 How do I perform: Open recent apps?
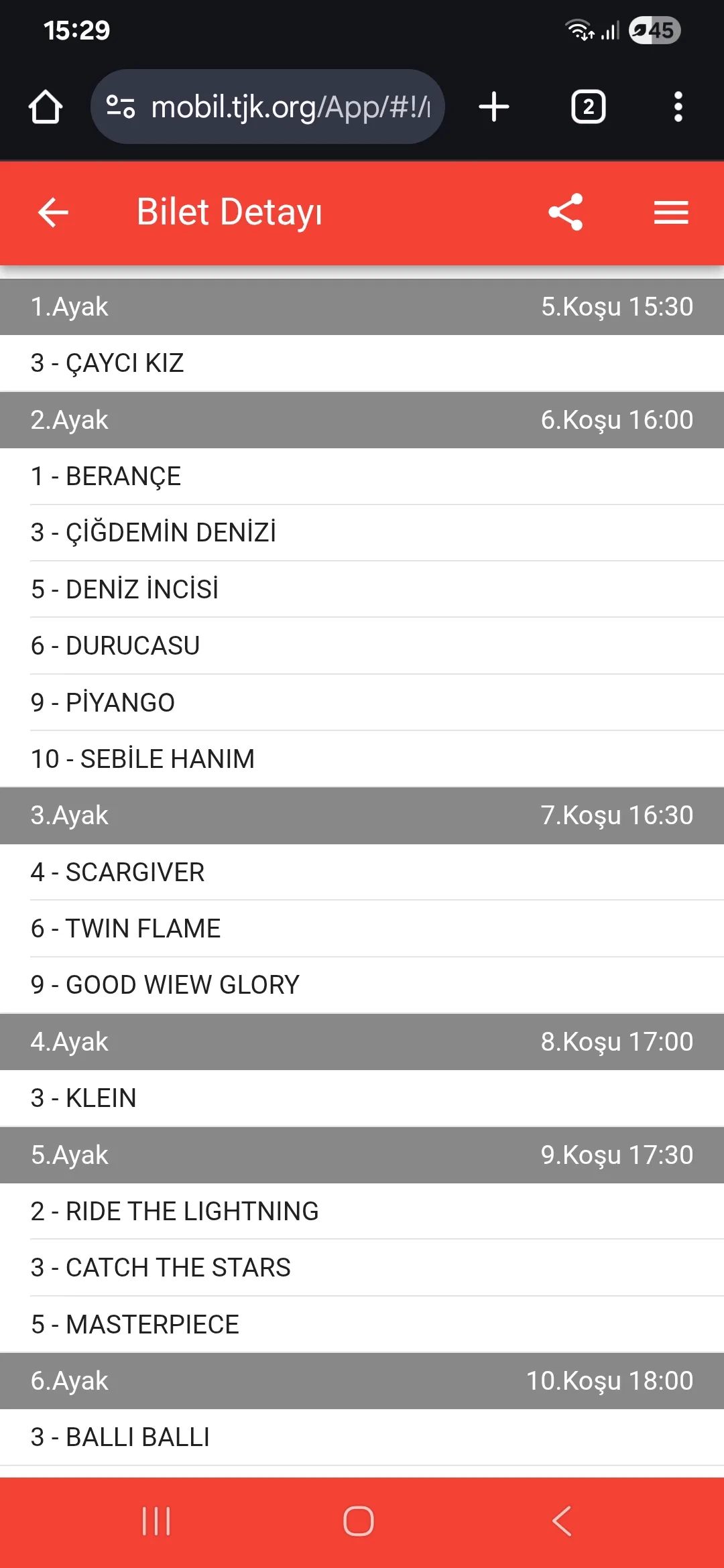tap(156, 1520)
